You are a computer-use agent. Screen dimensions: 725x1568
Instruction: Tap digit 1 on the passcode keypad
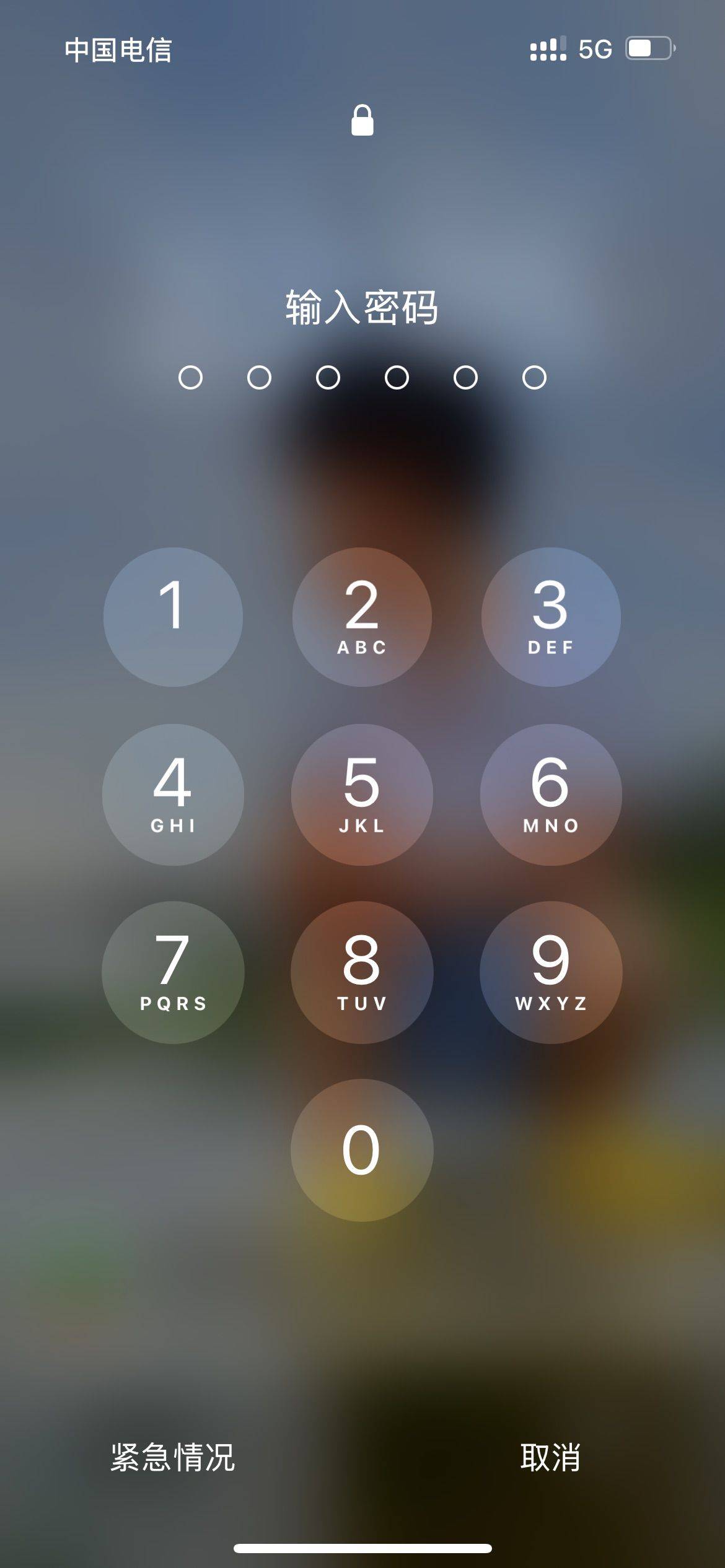coord(173,617)
